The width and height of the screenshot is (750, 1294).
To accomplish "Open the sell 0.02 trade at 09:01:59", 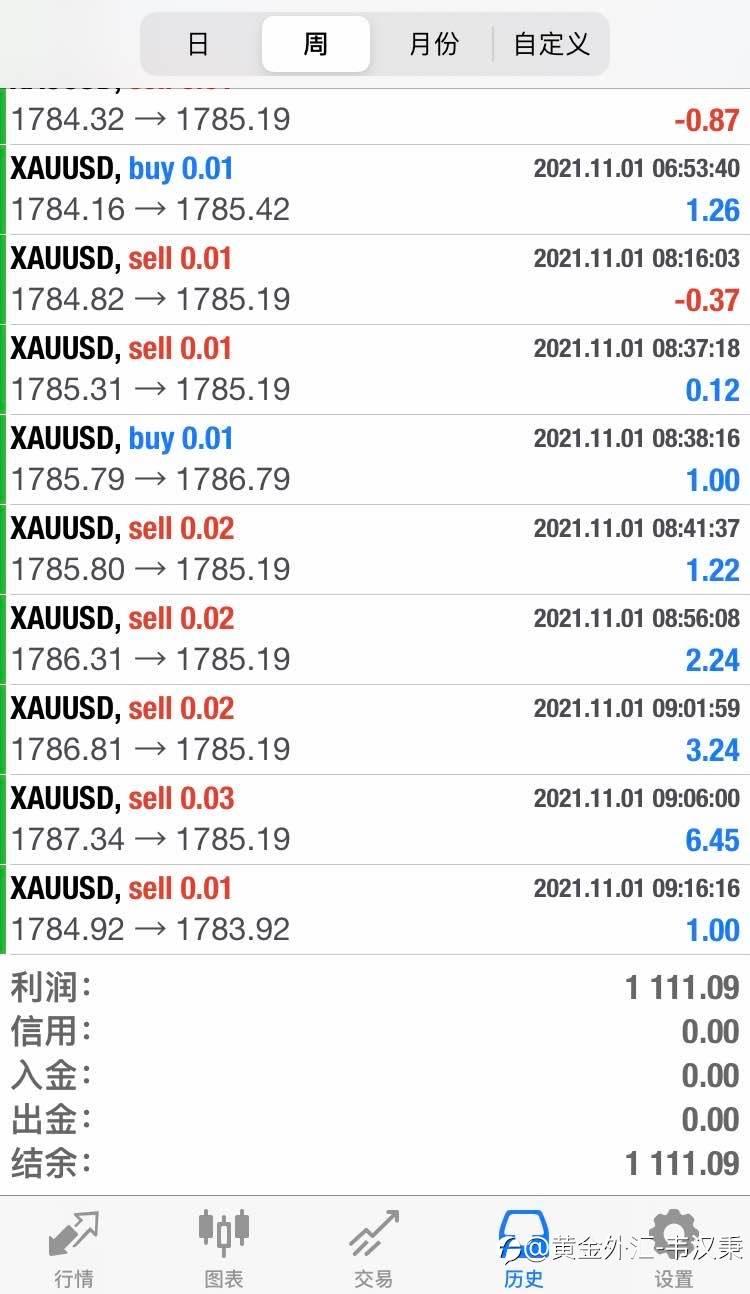I will point(375,729).
